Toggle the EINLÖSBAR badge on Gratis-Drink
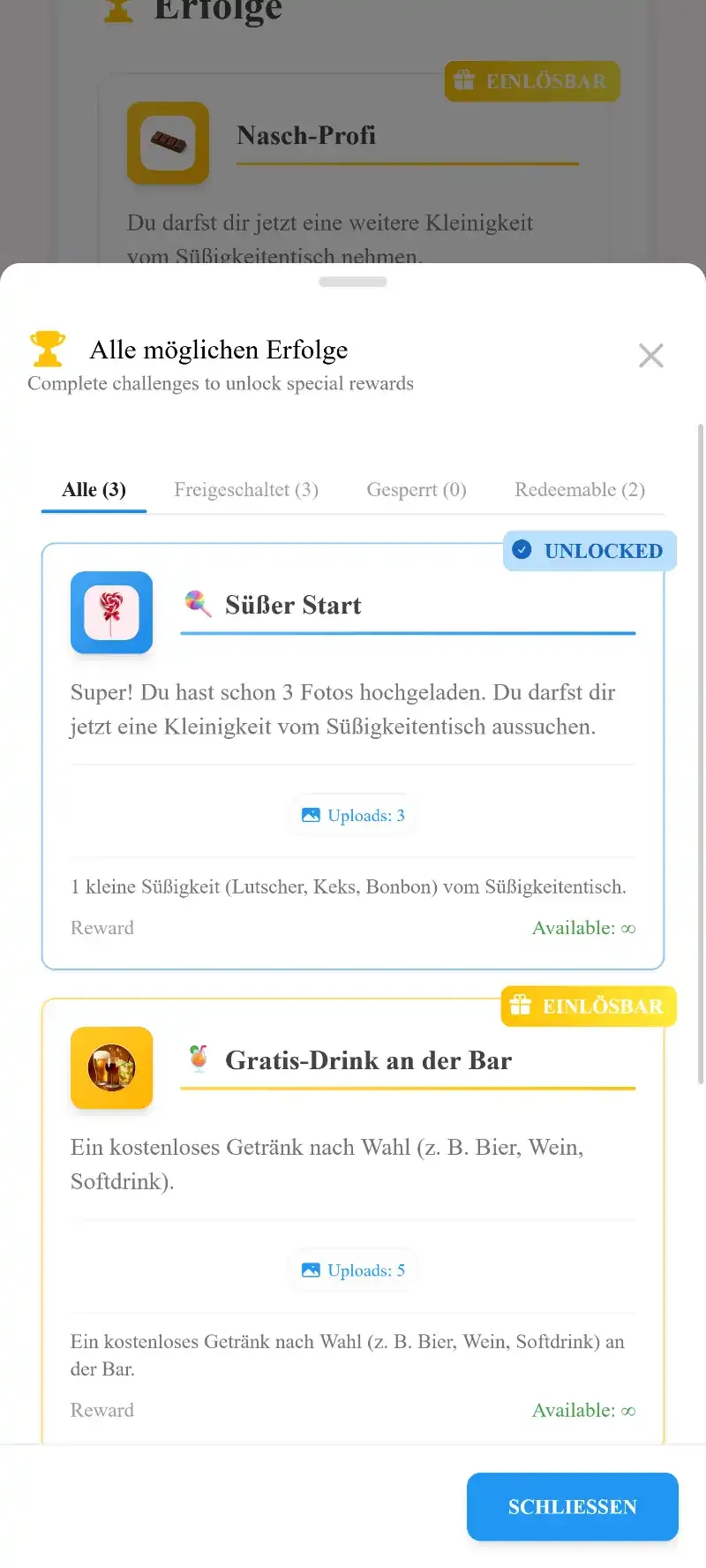Viewport: 706px width, 1568px height. [588, 1006]
